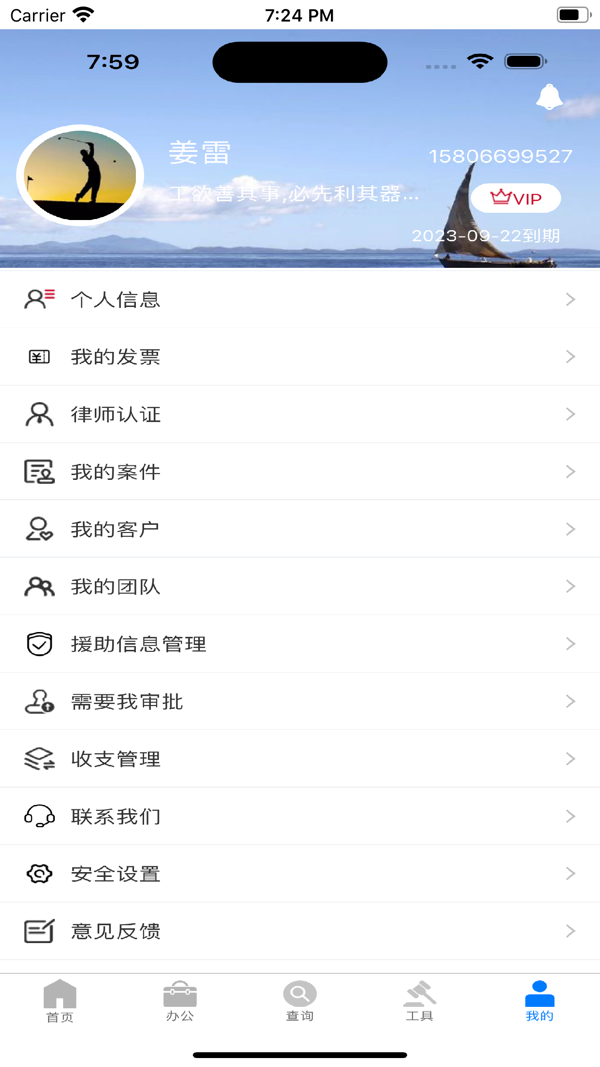Check 需要我审批 approvals
Viewport: 600px width, 1067px height.
click(x=300, y=702)
